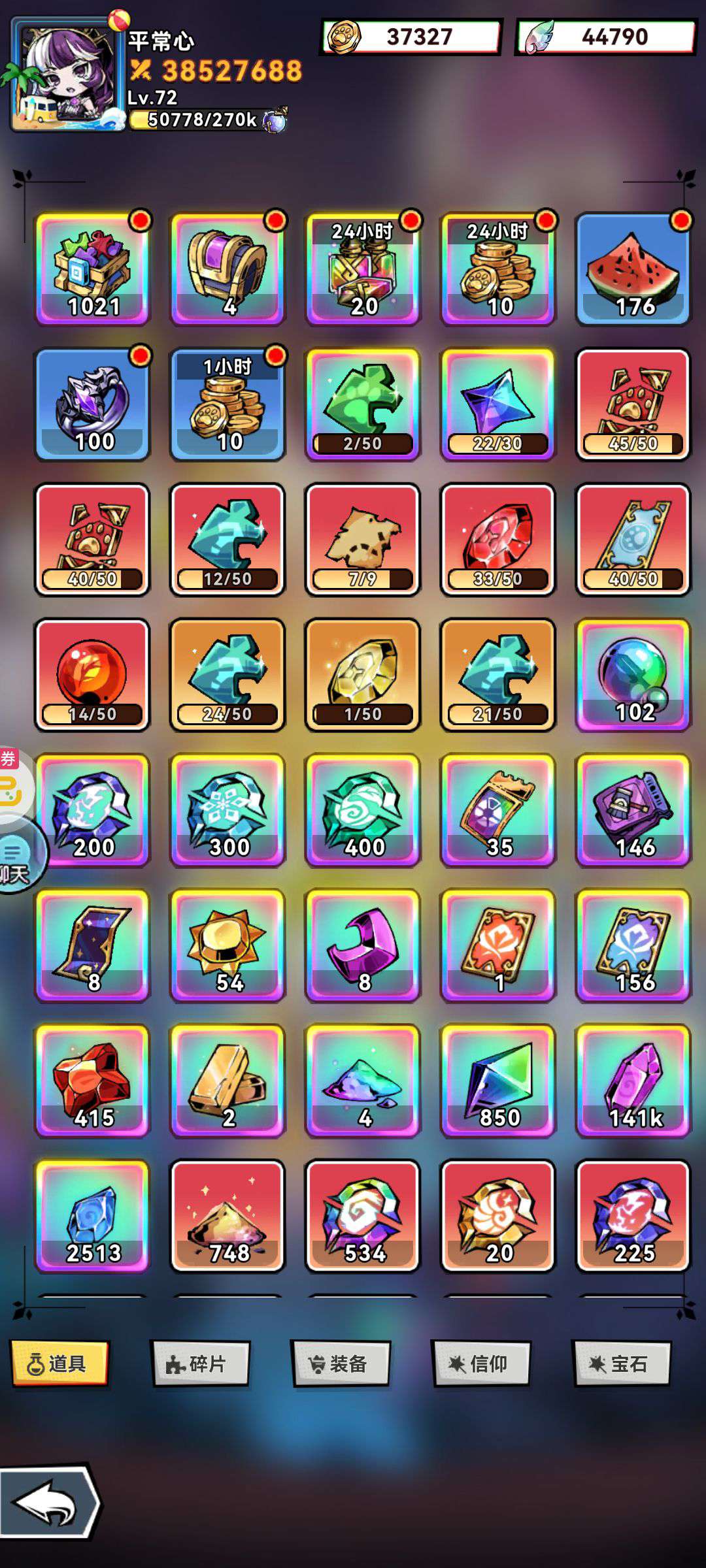Select the red gem fragment 33/50
Viewport: 706px width, 1568px height.
point(497,540)
